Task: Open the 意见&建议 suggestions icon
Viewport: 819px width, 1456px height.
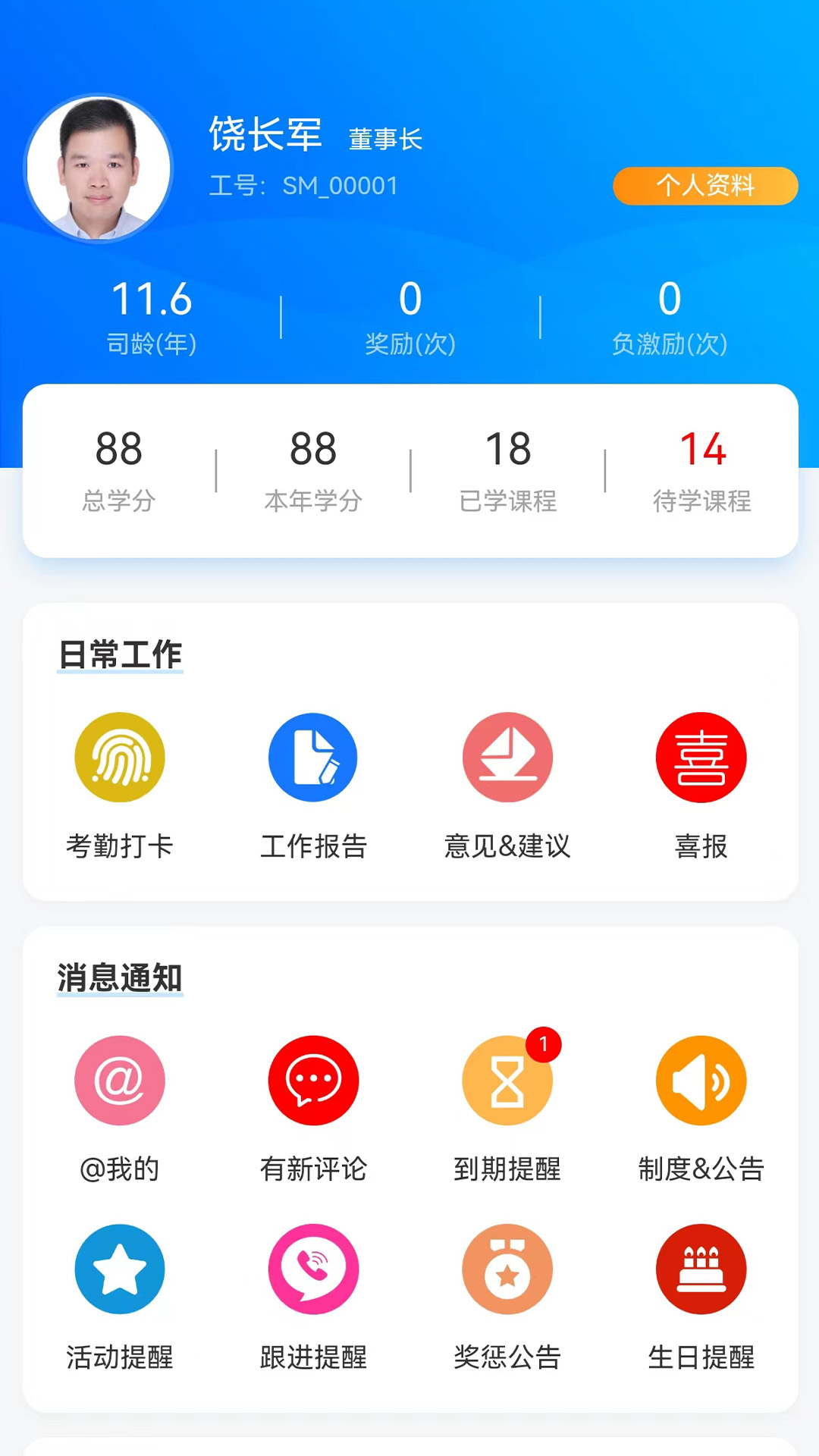Action: coord(507,757)
